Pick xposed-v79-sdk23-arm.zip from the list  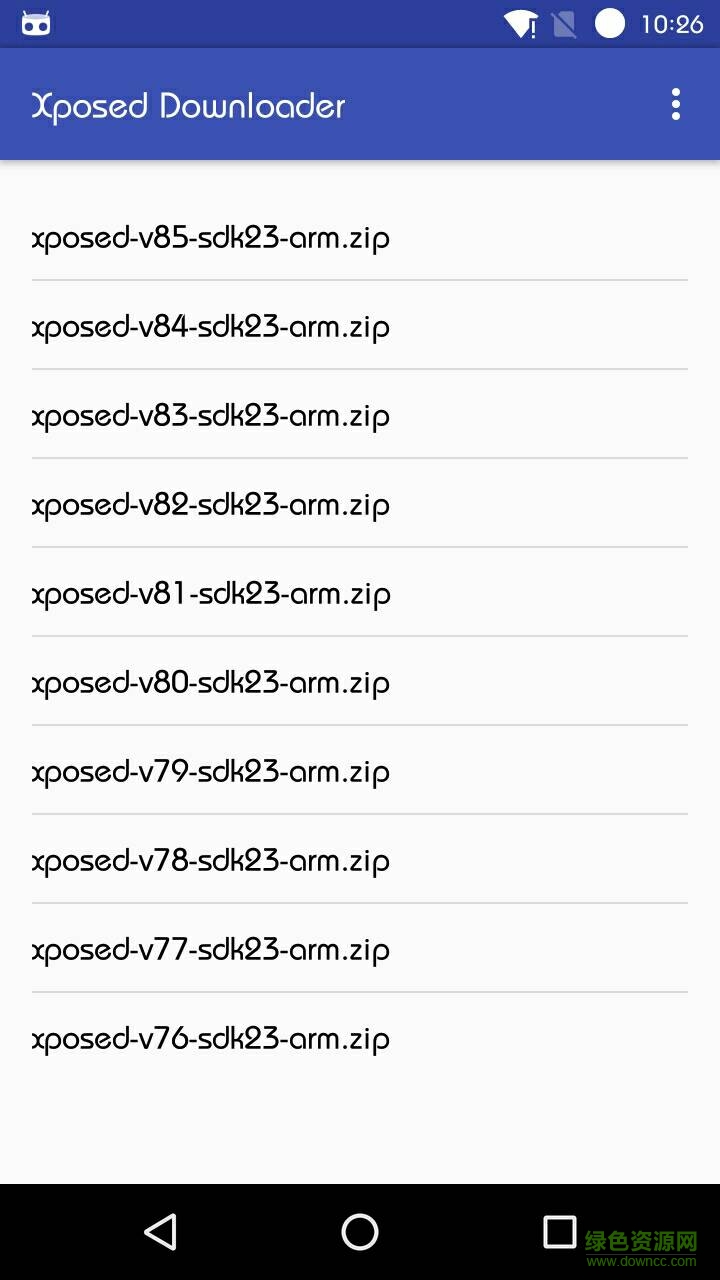(210, 772)
